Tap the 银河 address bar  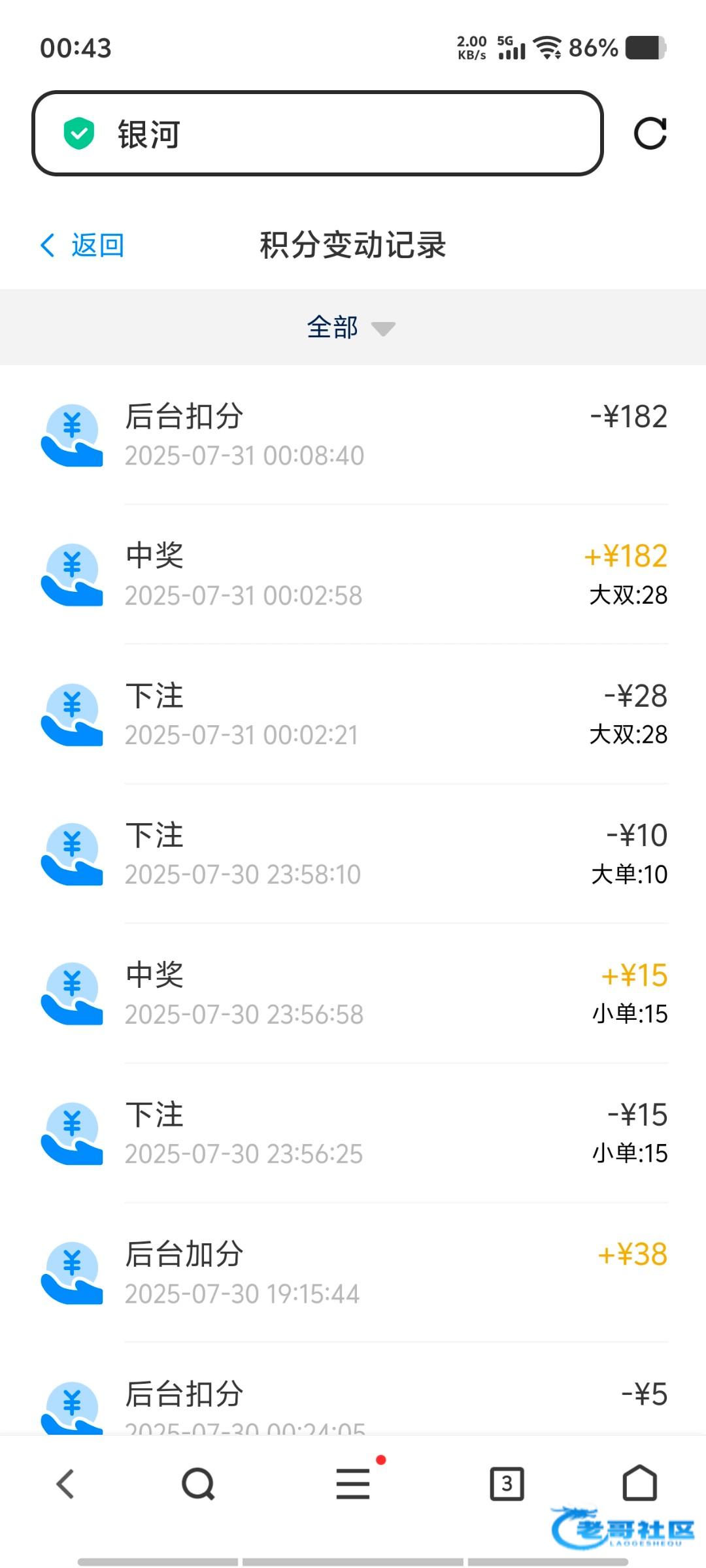tap(317, 133)
